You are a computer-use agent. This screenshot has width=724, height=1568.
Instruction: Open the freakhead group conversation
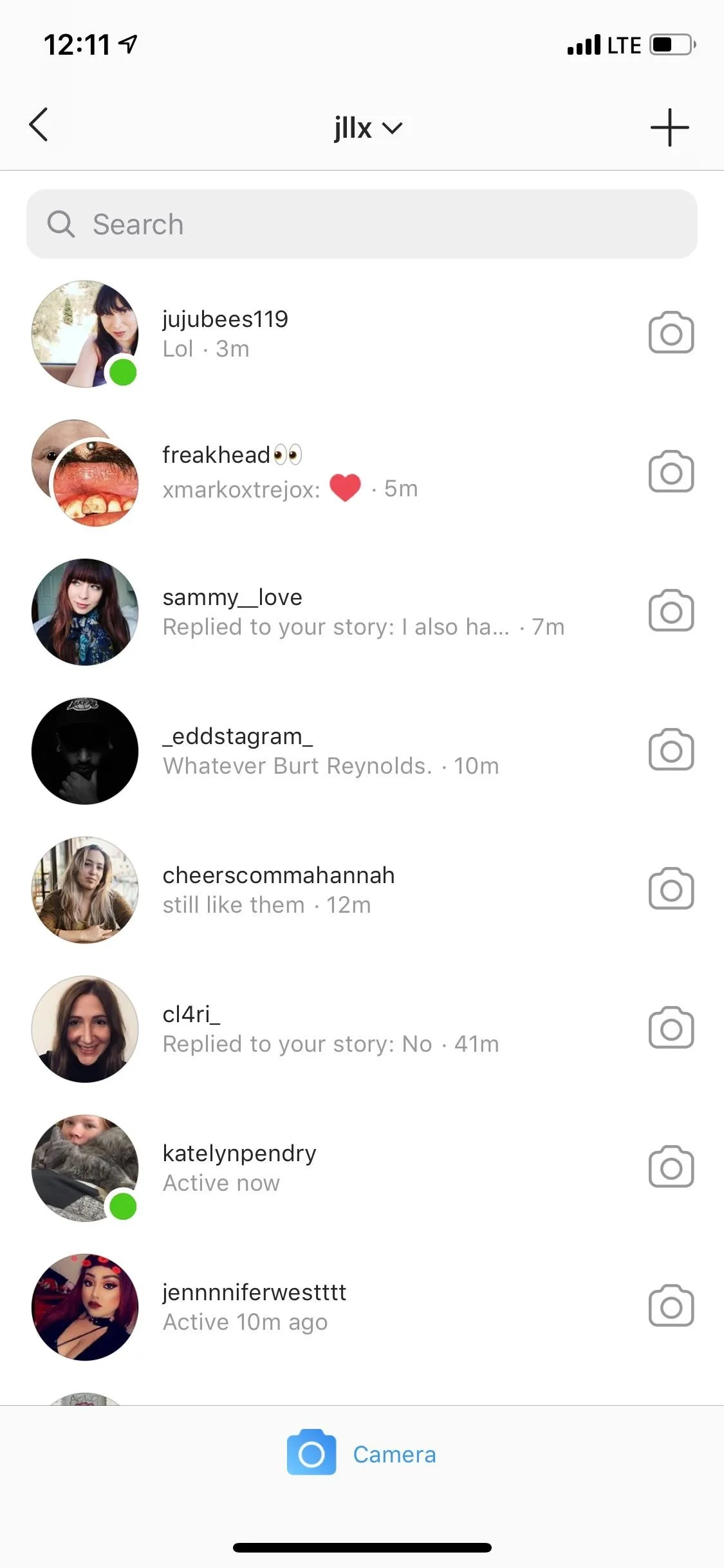pos(362,472)
